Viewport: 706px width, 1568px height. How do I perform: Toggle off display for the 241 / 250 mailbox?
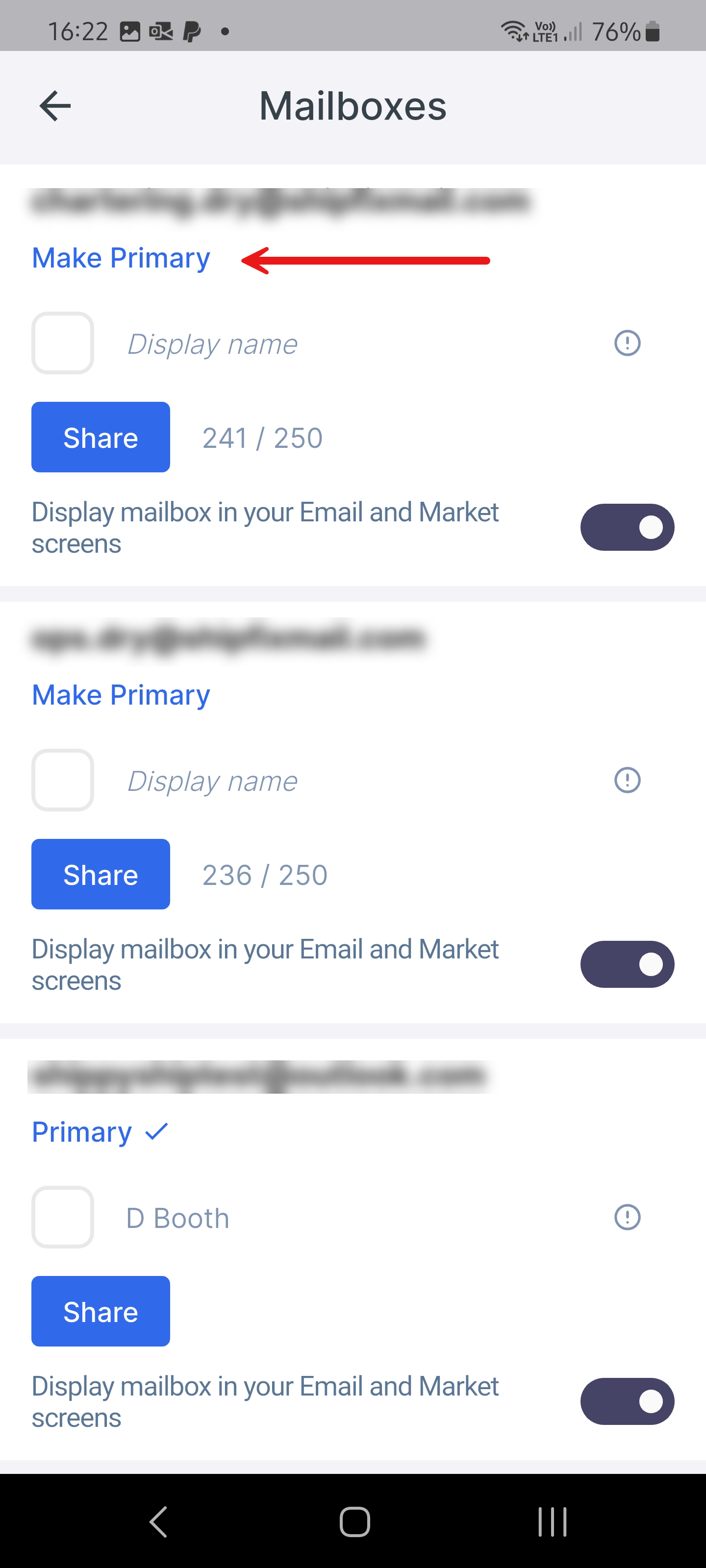tap(627, 527)
